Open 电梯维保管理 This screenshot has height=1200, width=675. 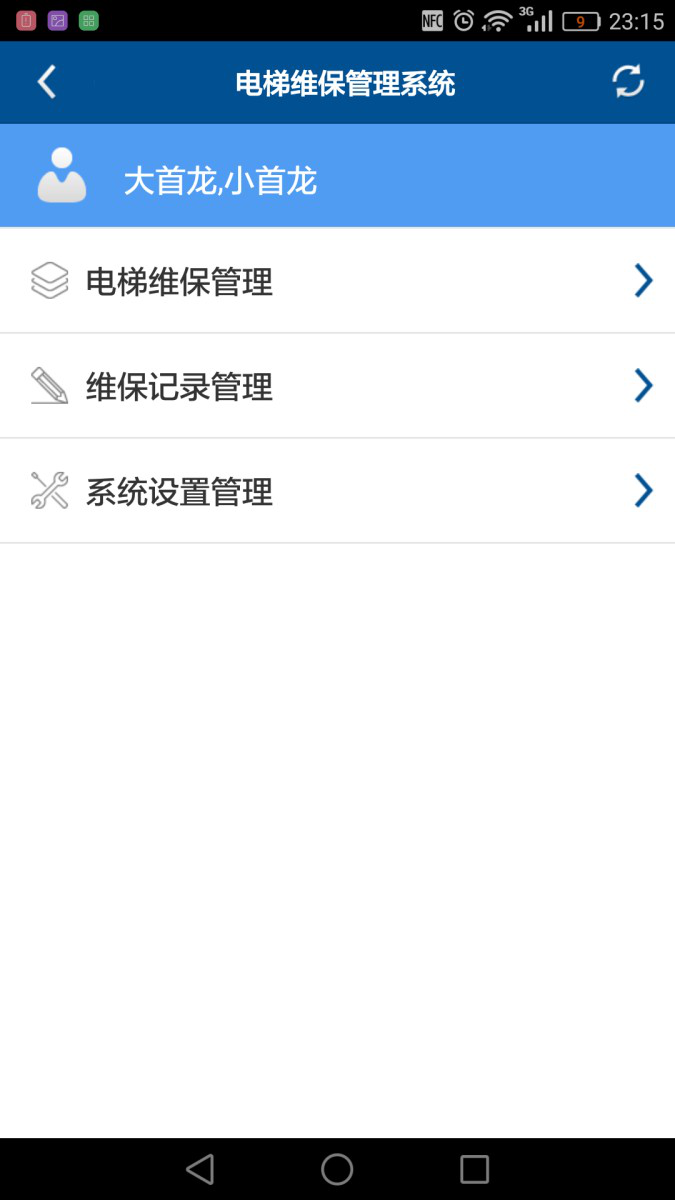tap(337, 281)
